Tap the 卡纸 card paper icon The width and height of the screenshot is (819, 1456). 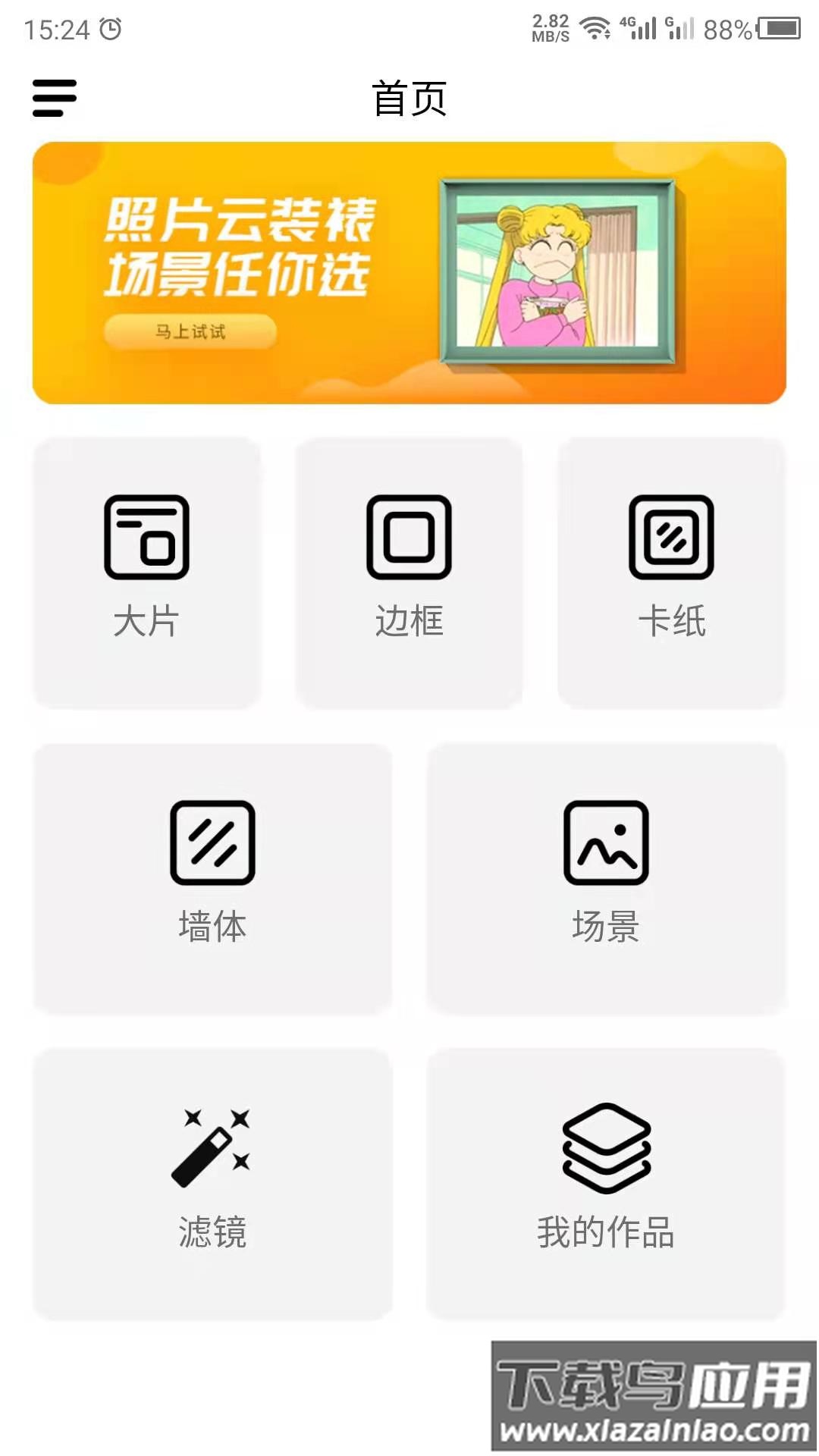670,538
